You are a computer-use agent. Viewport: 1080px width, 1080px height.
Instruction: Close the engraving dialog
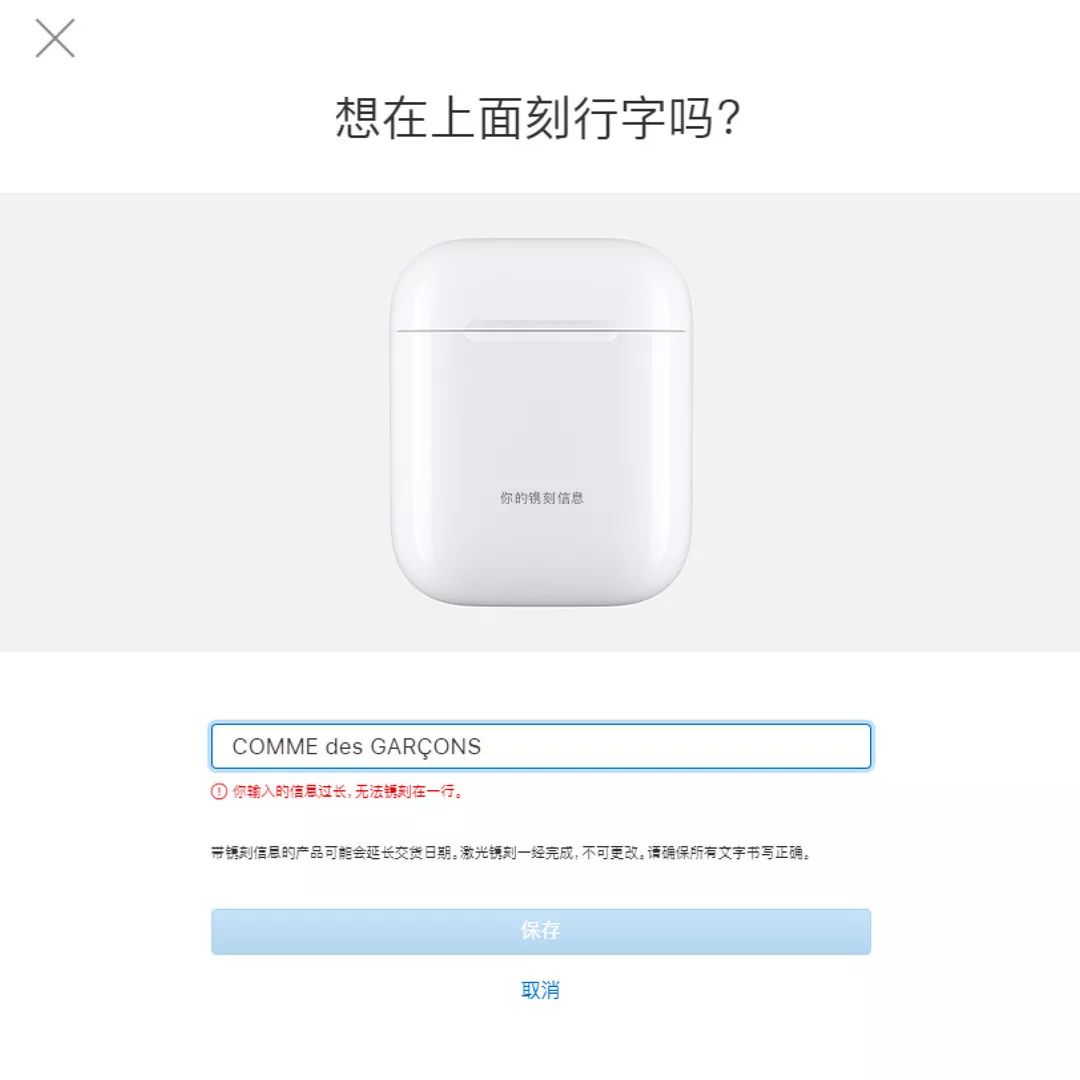pos(55,38)
